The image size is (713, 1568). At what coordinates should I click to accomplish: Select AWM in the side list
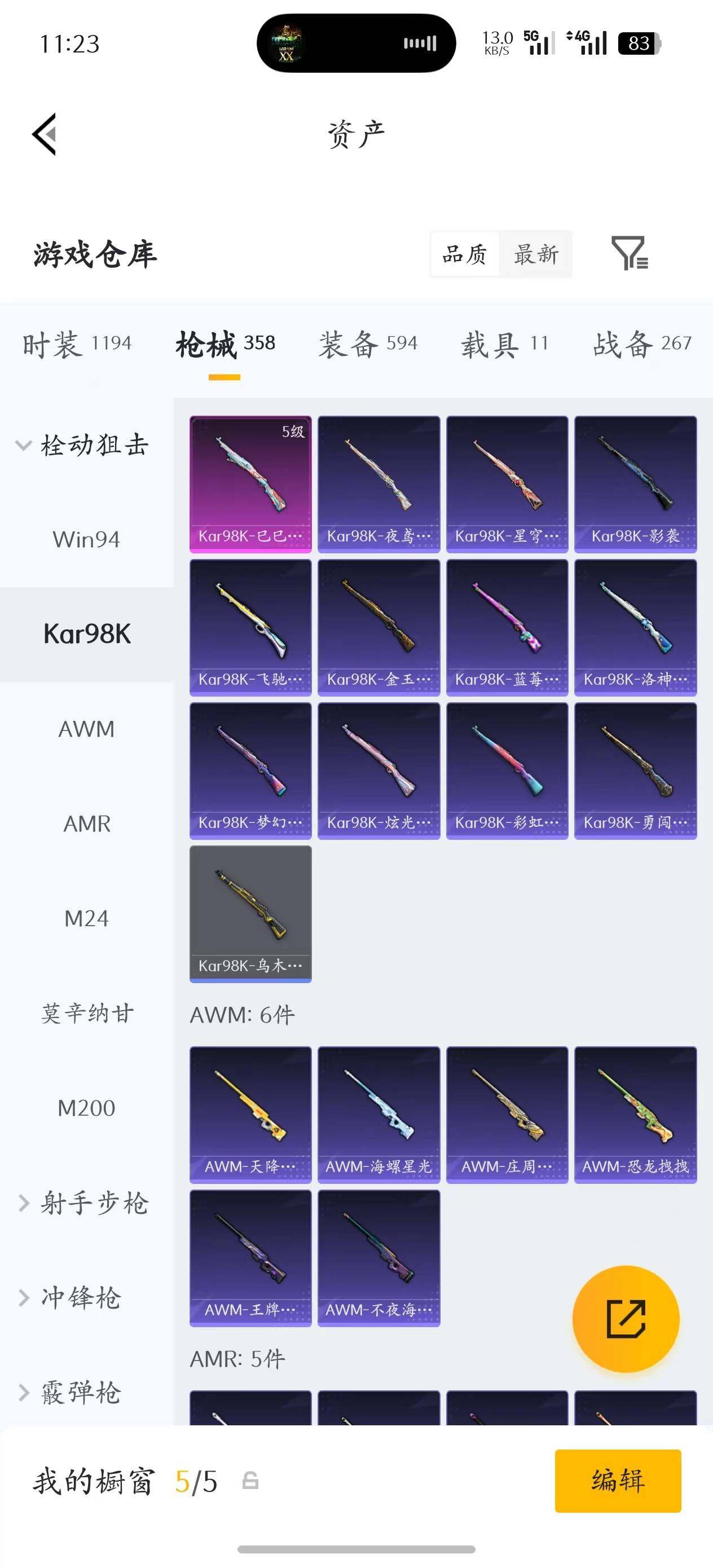87,729
